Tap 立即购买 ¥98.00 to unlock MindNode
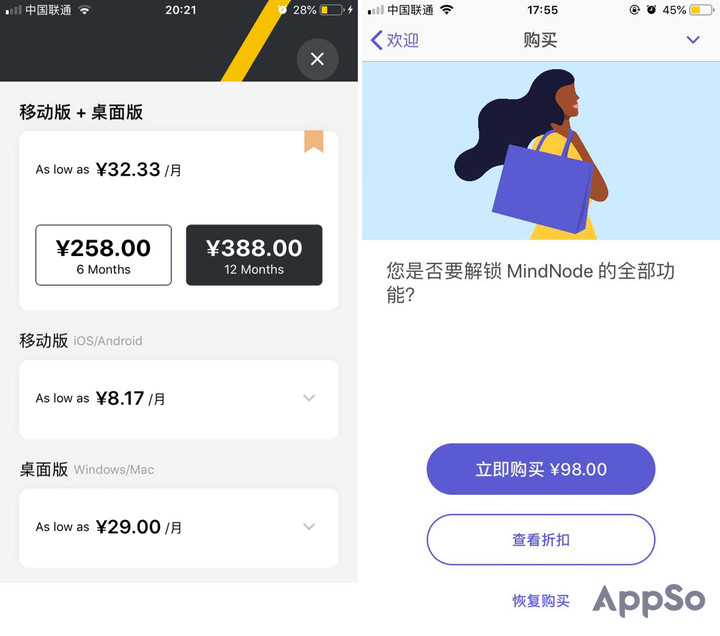 pos(540,469)
